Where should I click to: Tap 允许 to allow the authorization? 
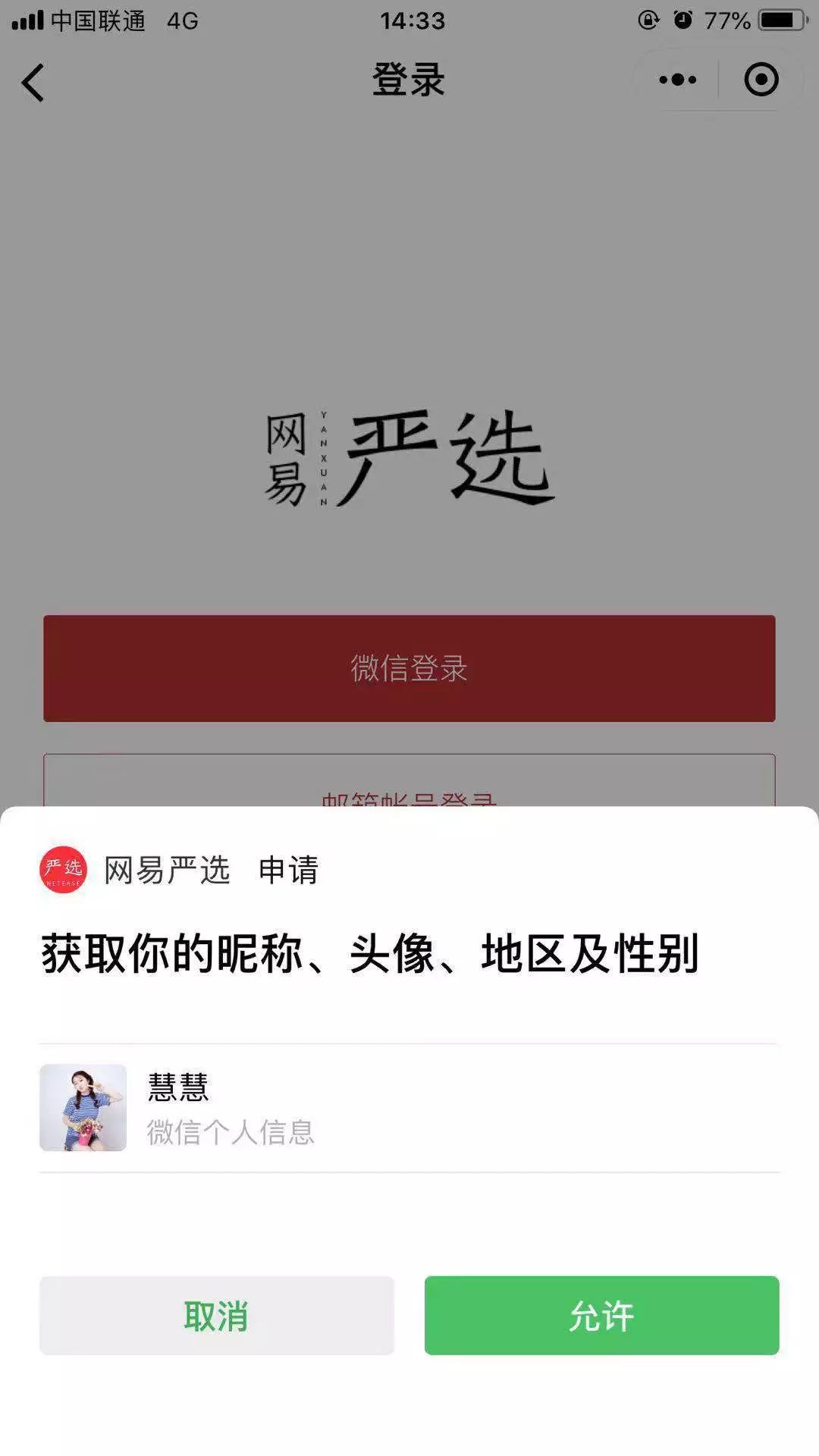tap(601, 1316)
